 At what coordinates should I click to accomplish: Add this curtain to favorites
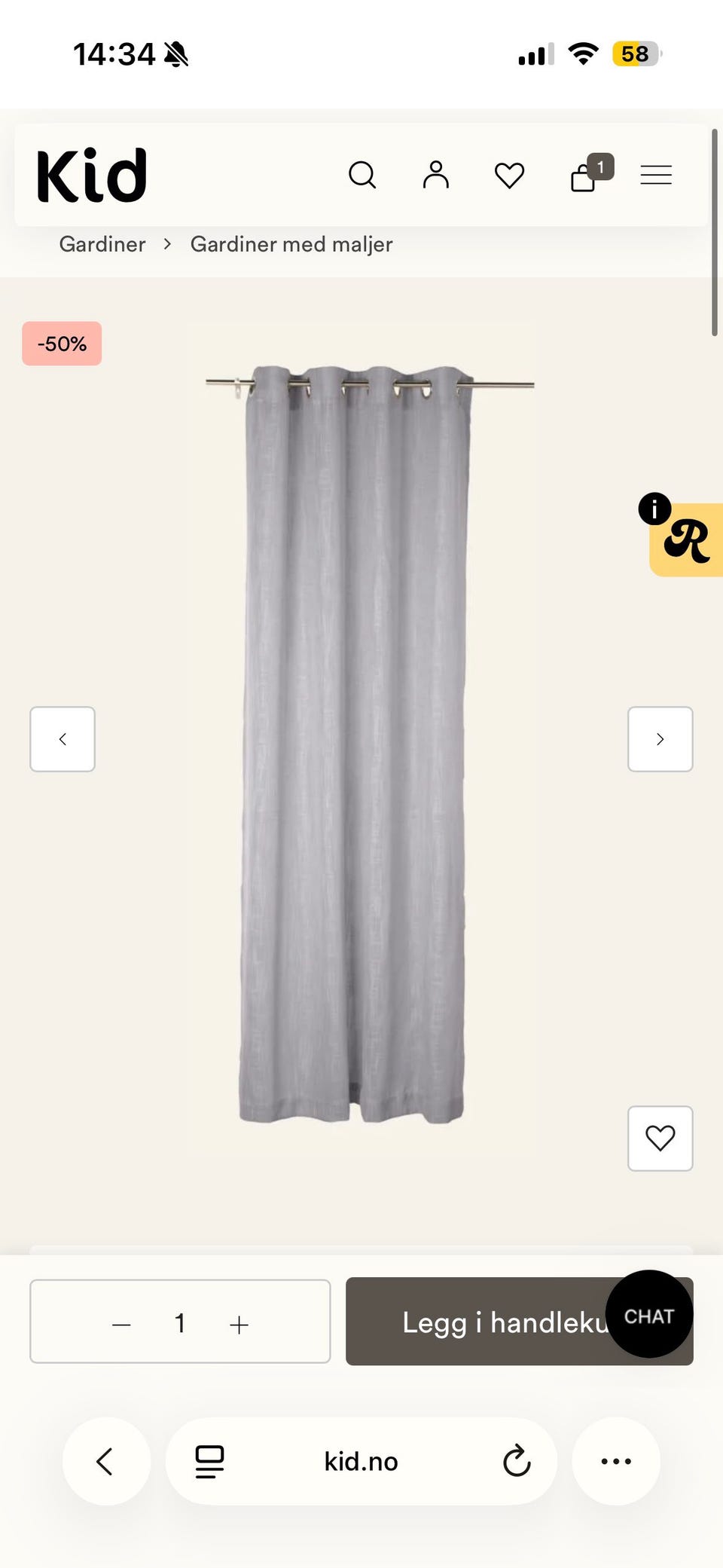coord(660,1139)
